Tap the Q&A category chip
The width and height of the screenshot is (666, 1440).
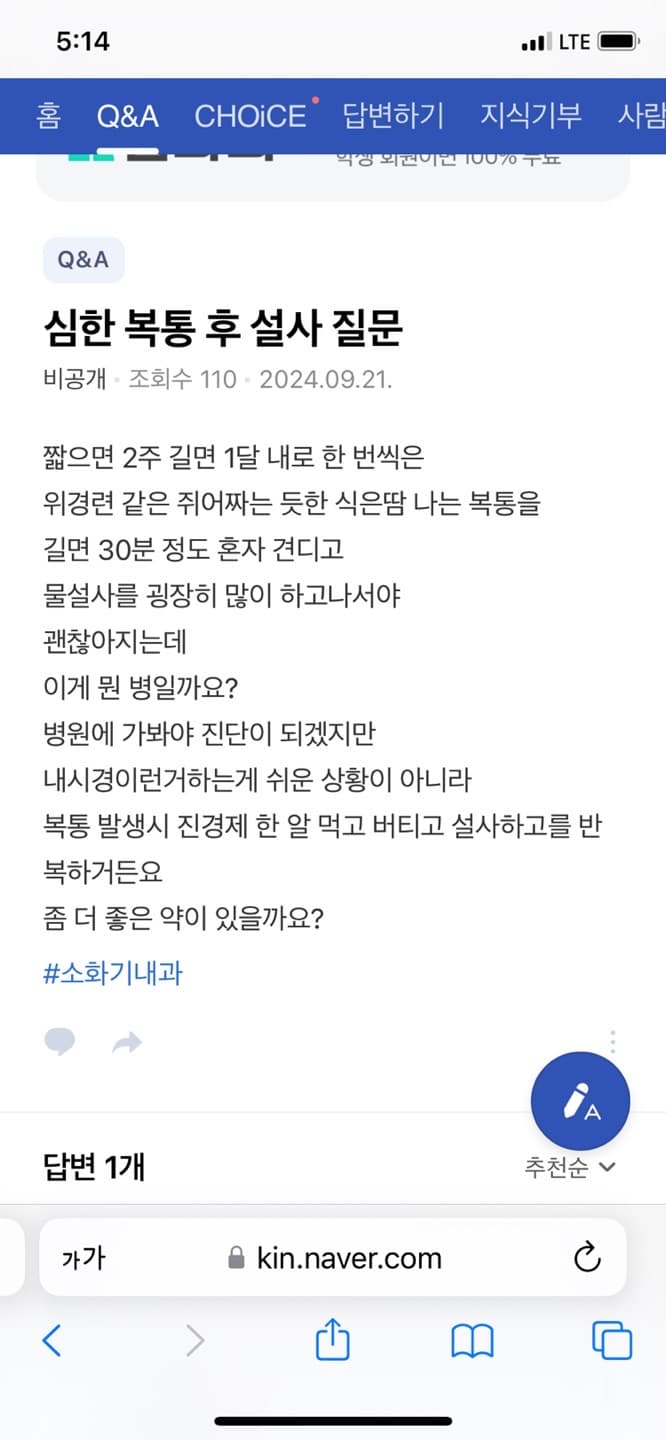(x=83, y=260)
